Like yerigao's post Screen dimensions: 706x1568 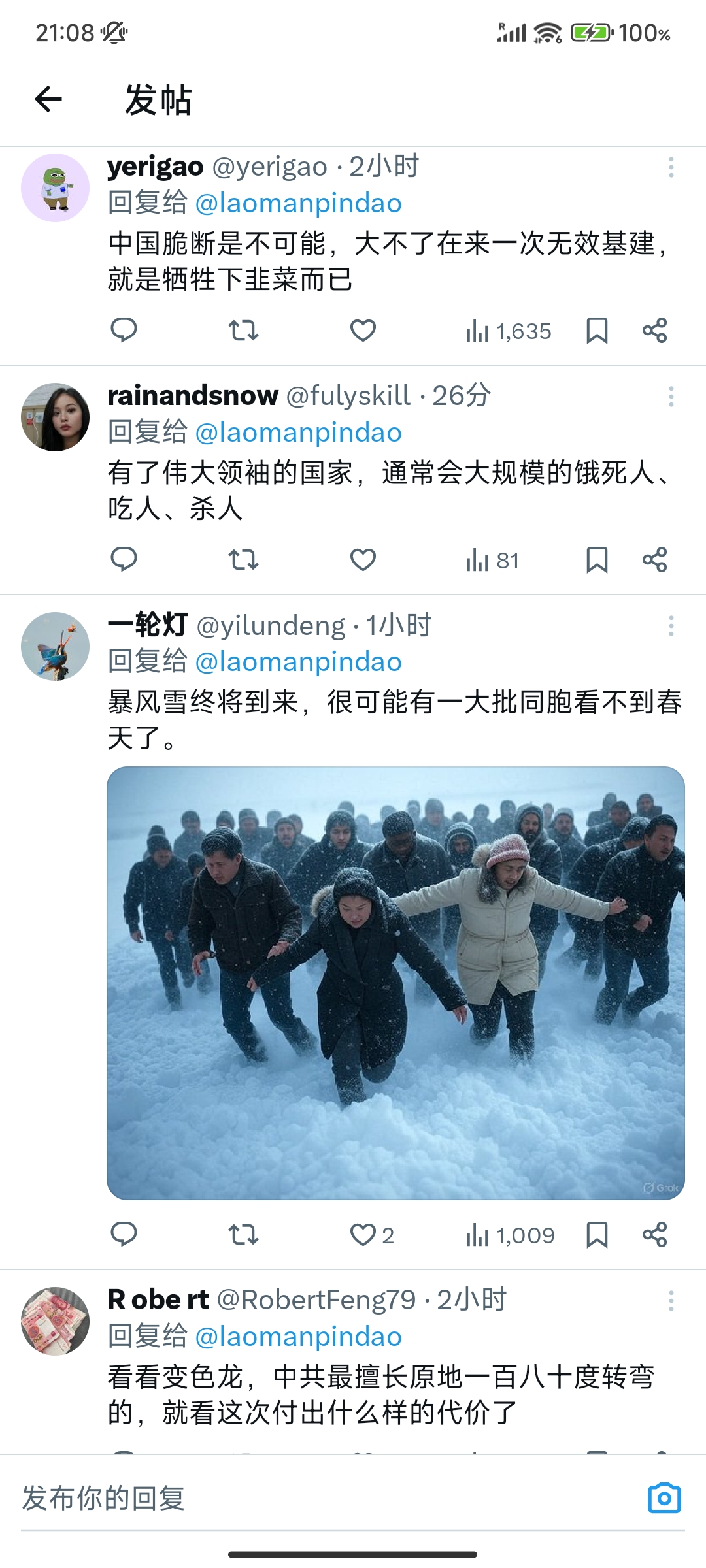coord(363,331)
